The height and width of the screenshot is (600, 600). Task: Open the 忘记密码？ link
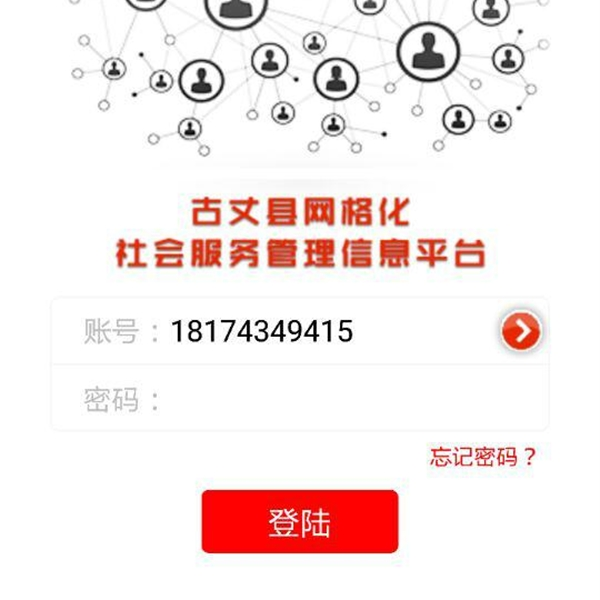click(483, 458)
